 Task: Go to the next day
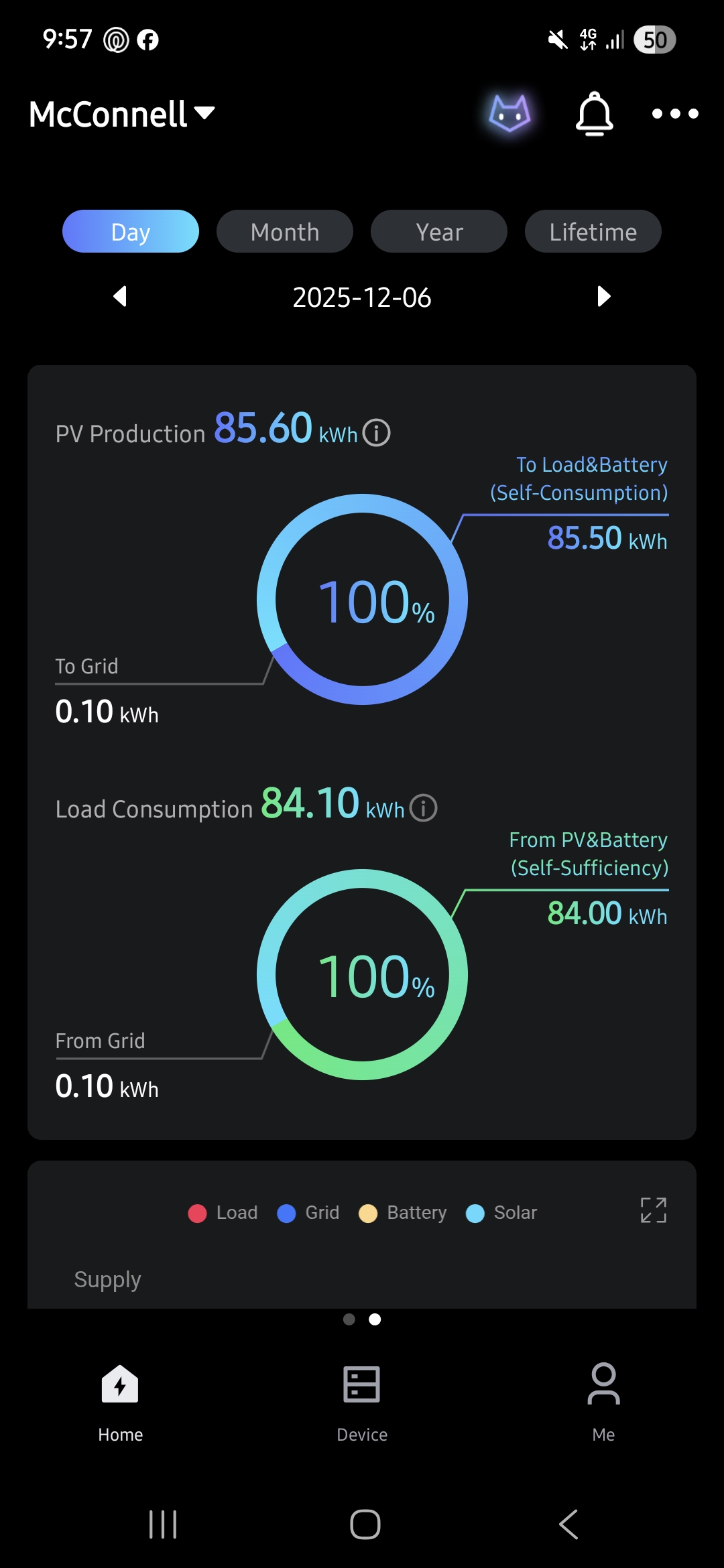[603, 296]
